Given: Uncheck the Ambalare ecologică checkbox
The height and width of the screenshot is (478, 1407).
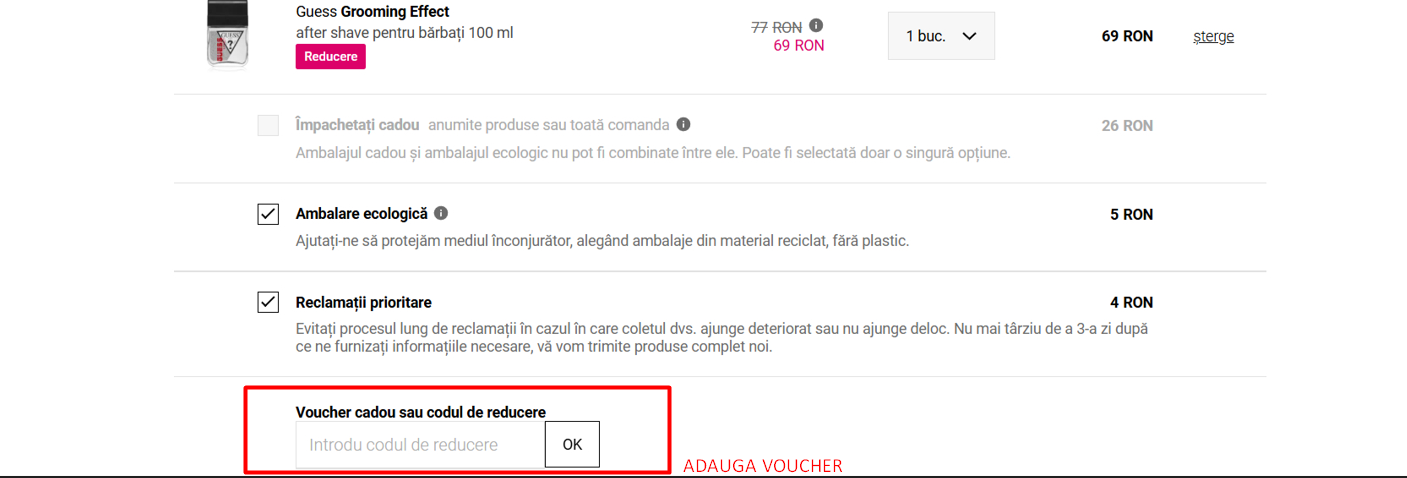Looking at the screenshot, I should [268, 214].
